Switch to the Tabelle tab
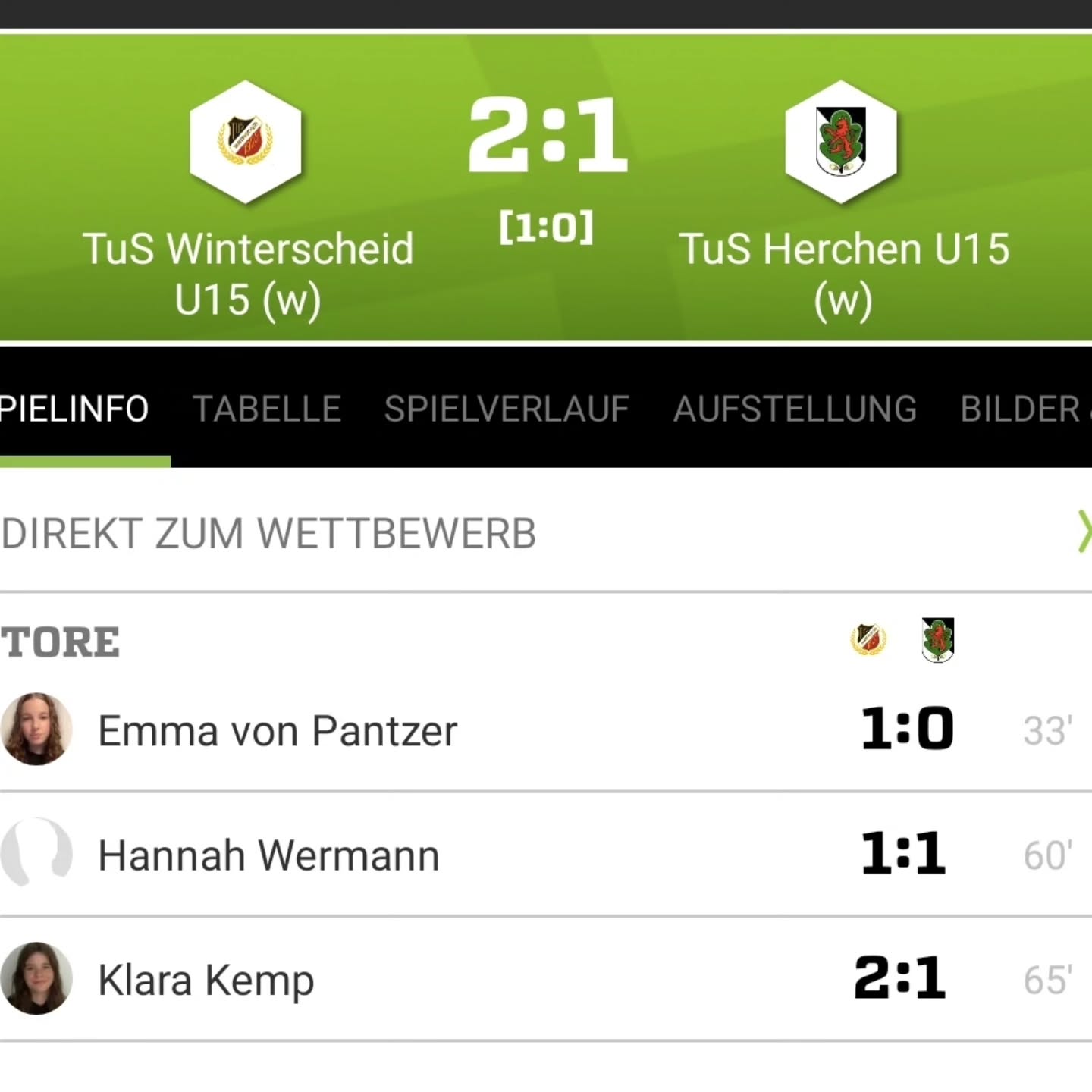The width and height of the screenshot is (1092, 1092). tap(266, 409)
